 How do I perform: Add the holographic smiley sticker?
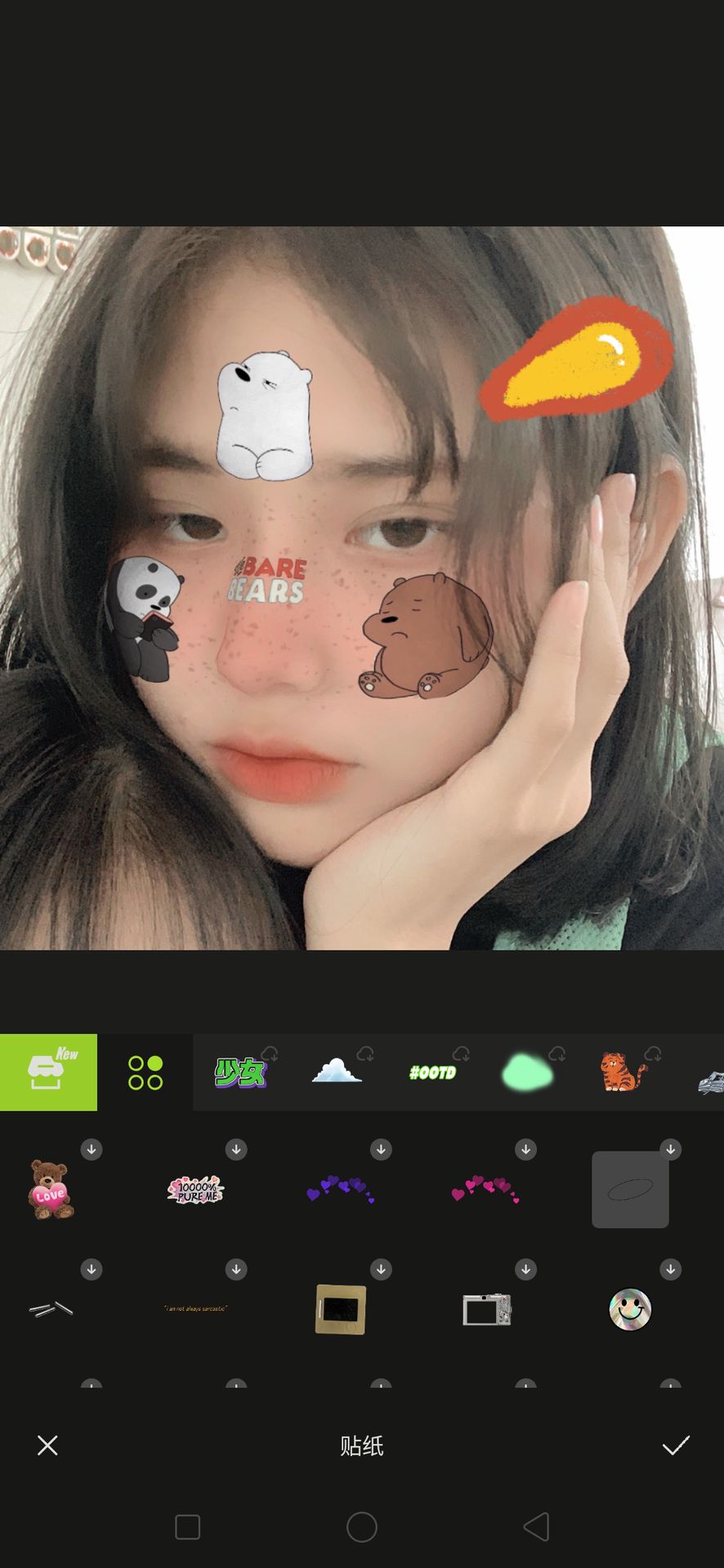(630, 1309)
